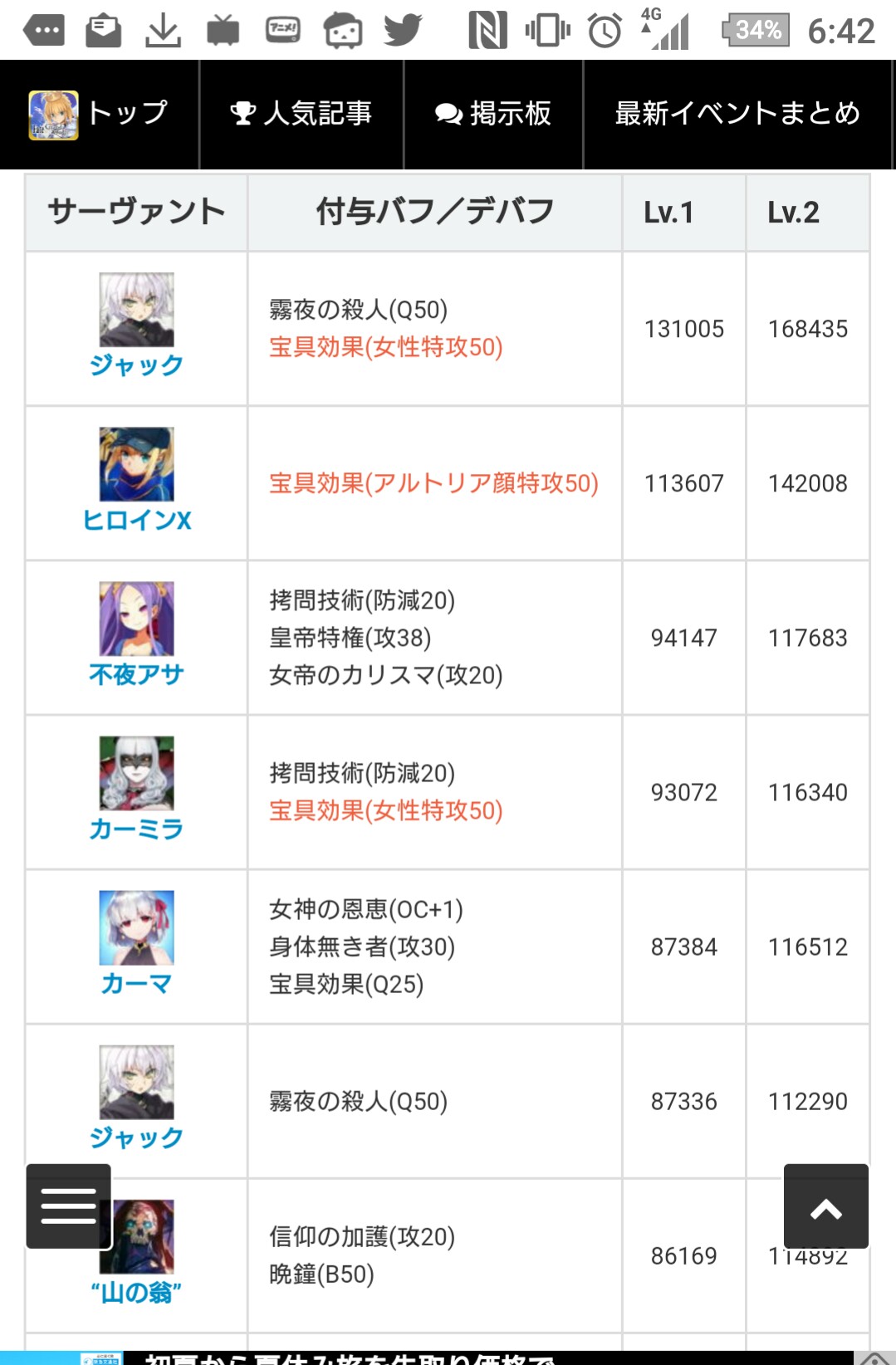Switch to the 掲示板 board
Image resolution: width=896 pixels, height=1365 pixels.
pos(493,114)
